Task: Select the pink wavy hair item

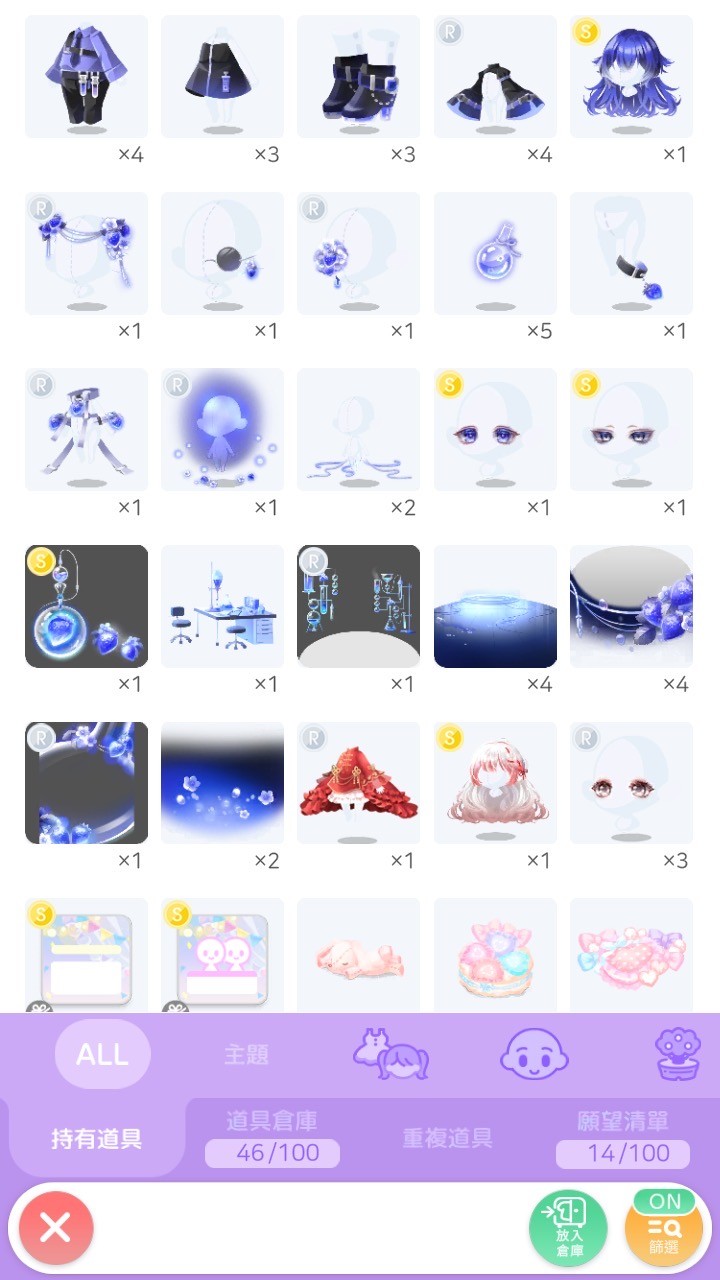Action: pos(495,782)
